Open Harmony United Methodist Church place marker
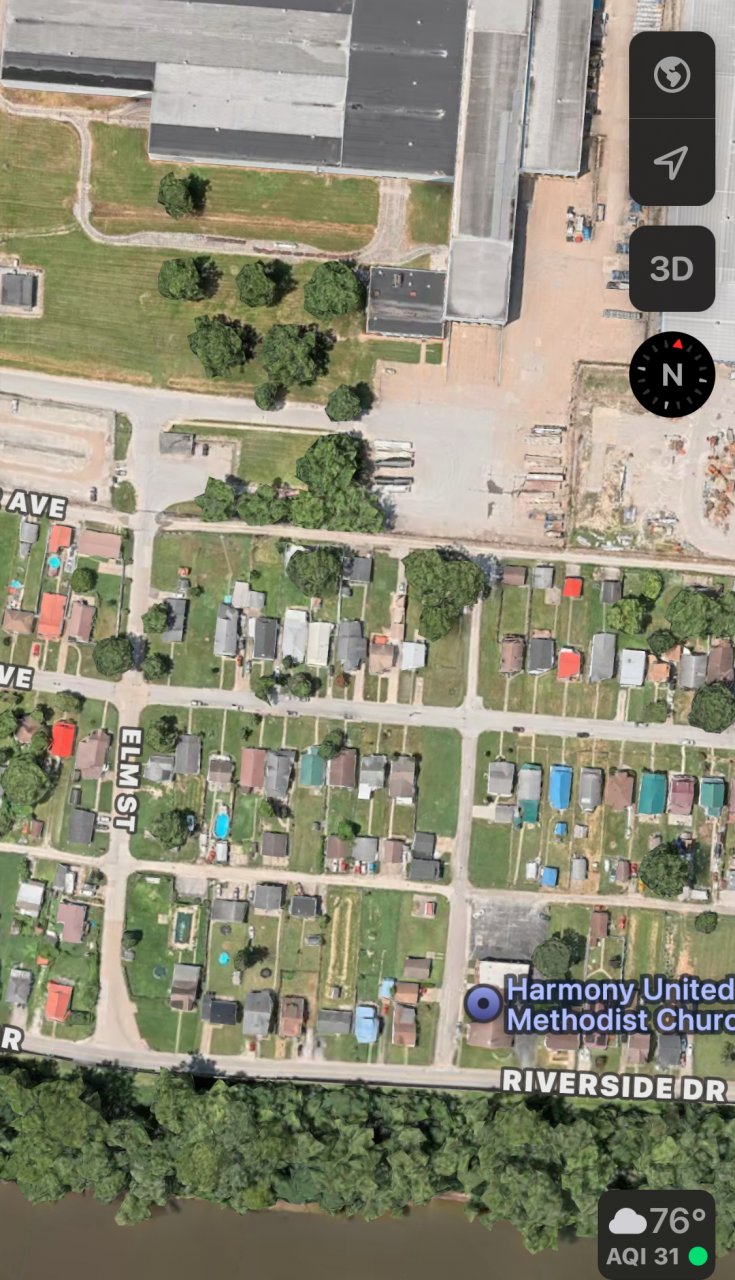 [485, 1003]
